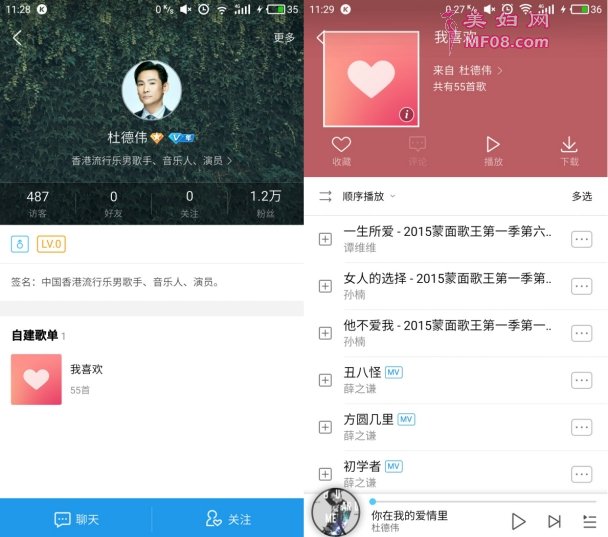Download the playlist via 下载
Screen dimensions: 608x537
tap(568, 150)
